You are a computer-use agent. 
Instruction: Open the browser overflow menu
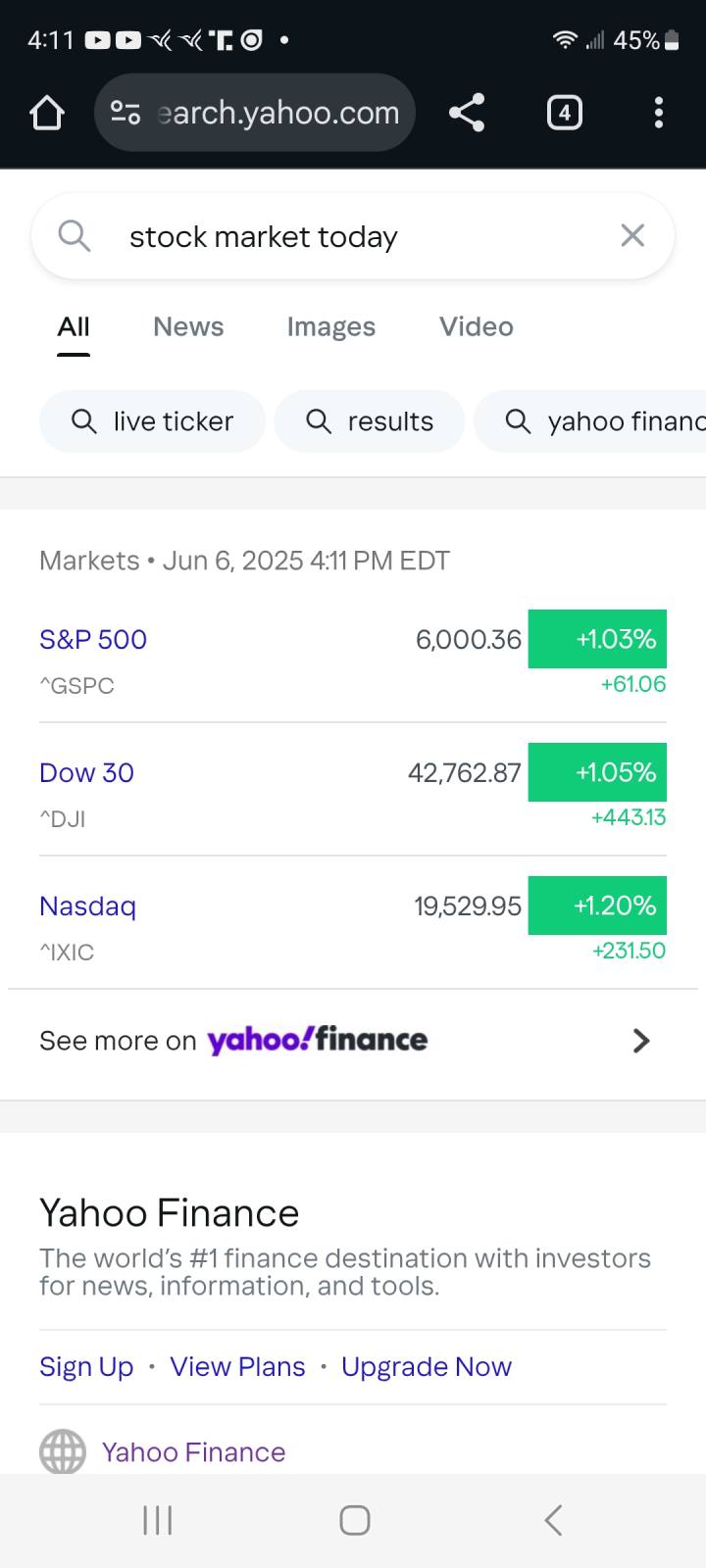pos(659,113)
